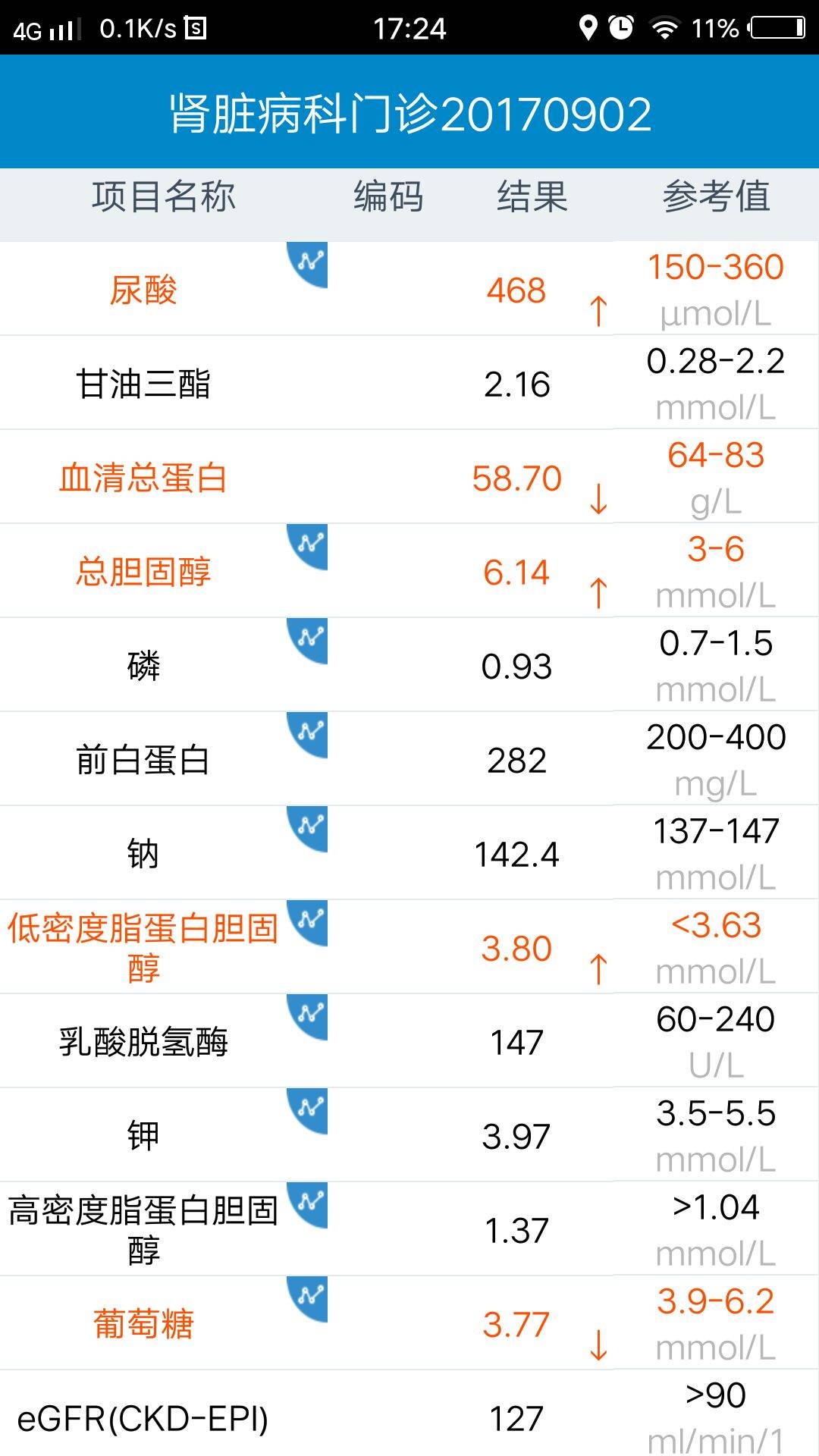Tap the Wi-Fi icon in the status bar
Screen dimensions: 819x1456
666,27
